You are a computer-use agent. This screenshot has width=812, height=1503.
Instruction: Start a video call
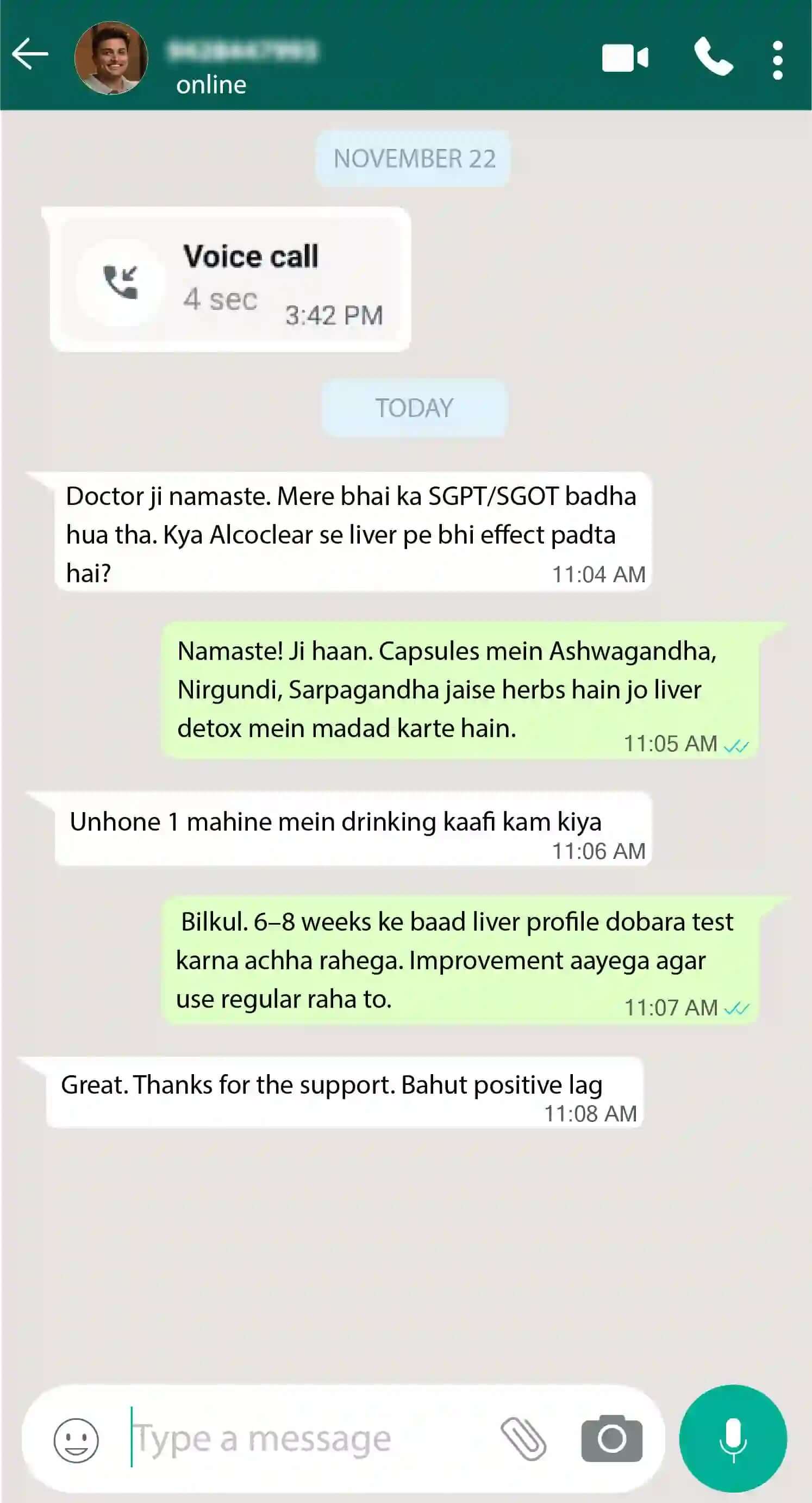click(624, 58)
